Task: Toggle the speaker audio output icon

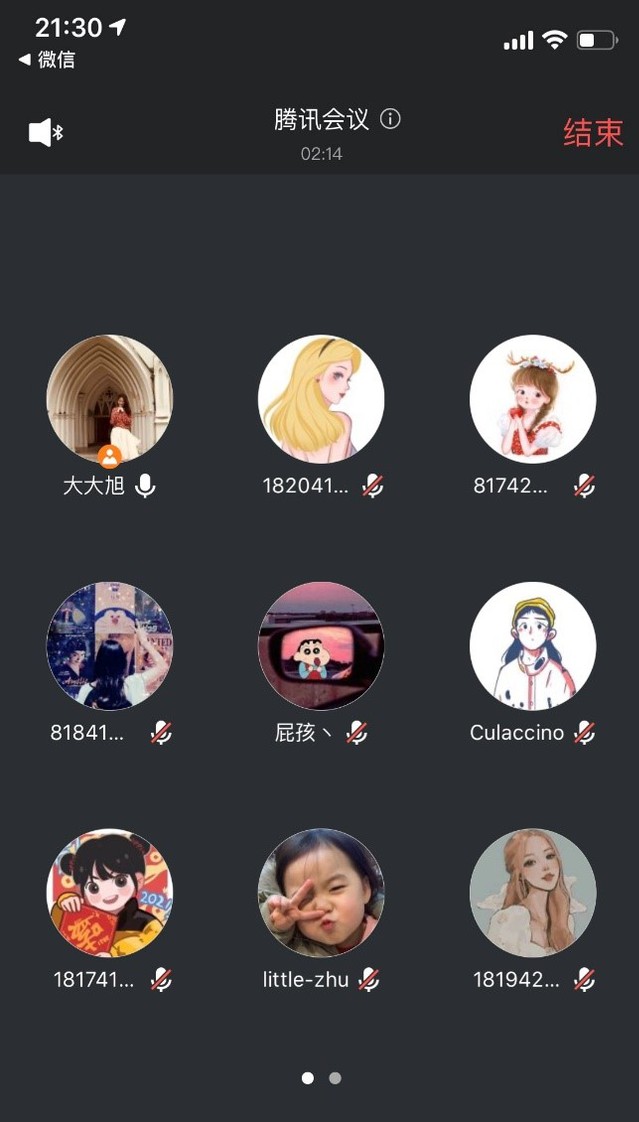Action: click(45, 132)
